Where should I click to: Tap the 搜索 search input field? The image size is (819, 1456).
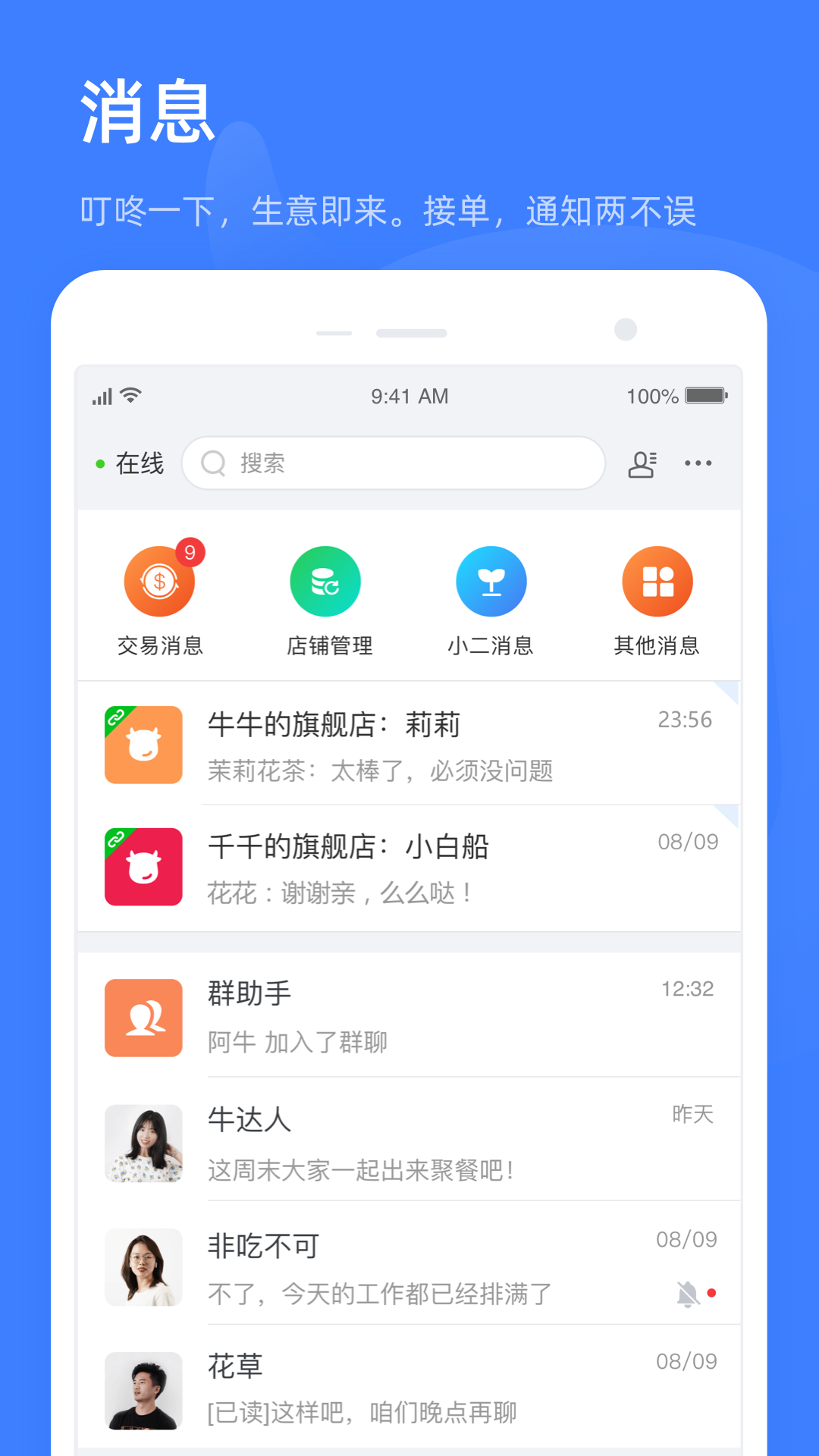(x=394, y=463)
